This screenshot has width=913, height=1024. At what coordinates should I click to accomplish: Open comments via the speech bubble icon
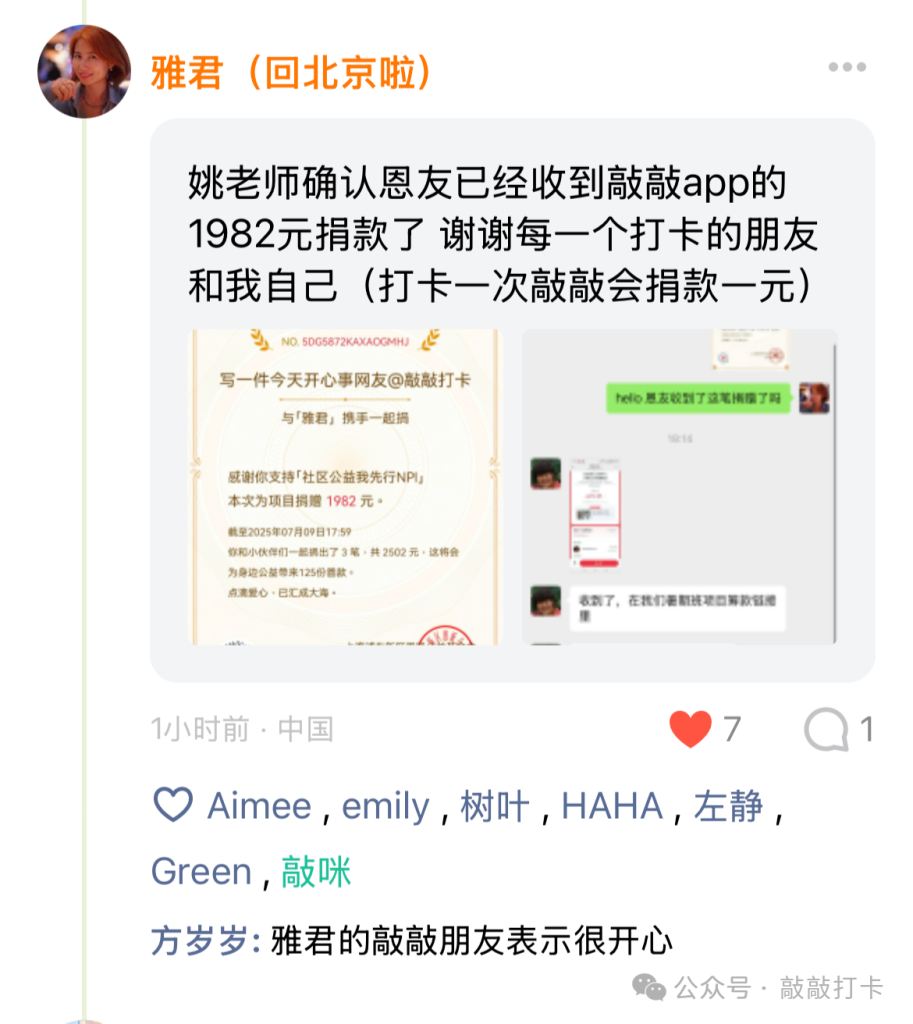pos(826,730)
